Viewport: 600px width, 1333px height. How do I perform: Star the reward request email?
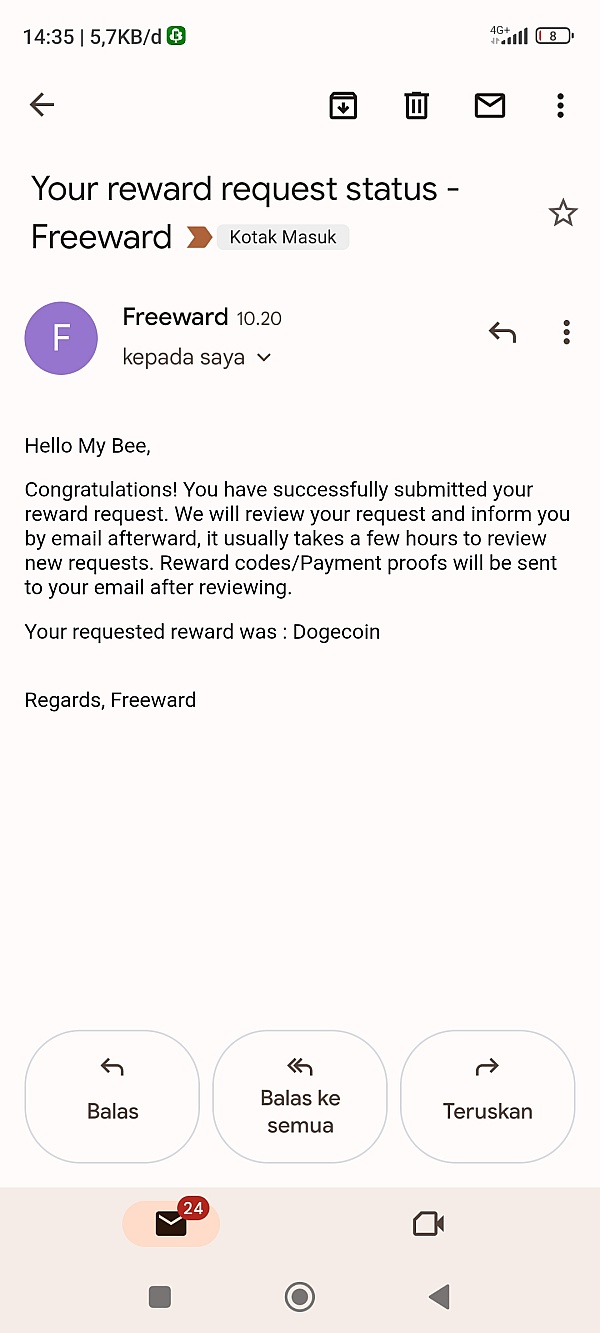(x=563, y=212)
